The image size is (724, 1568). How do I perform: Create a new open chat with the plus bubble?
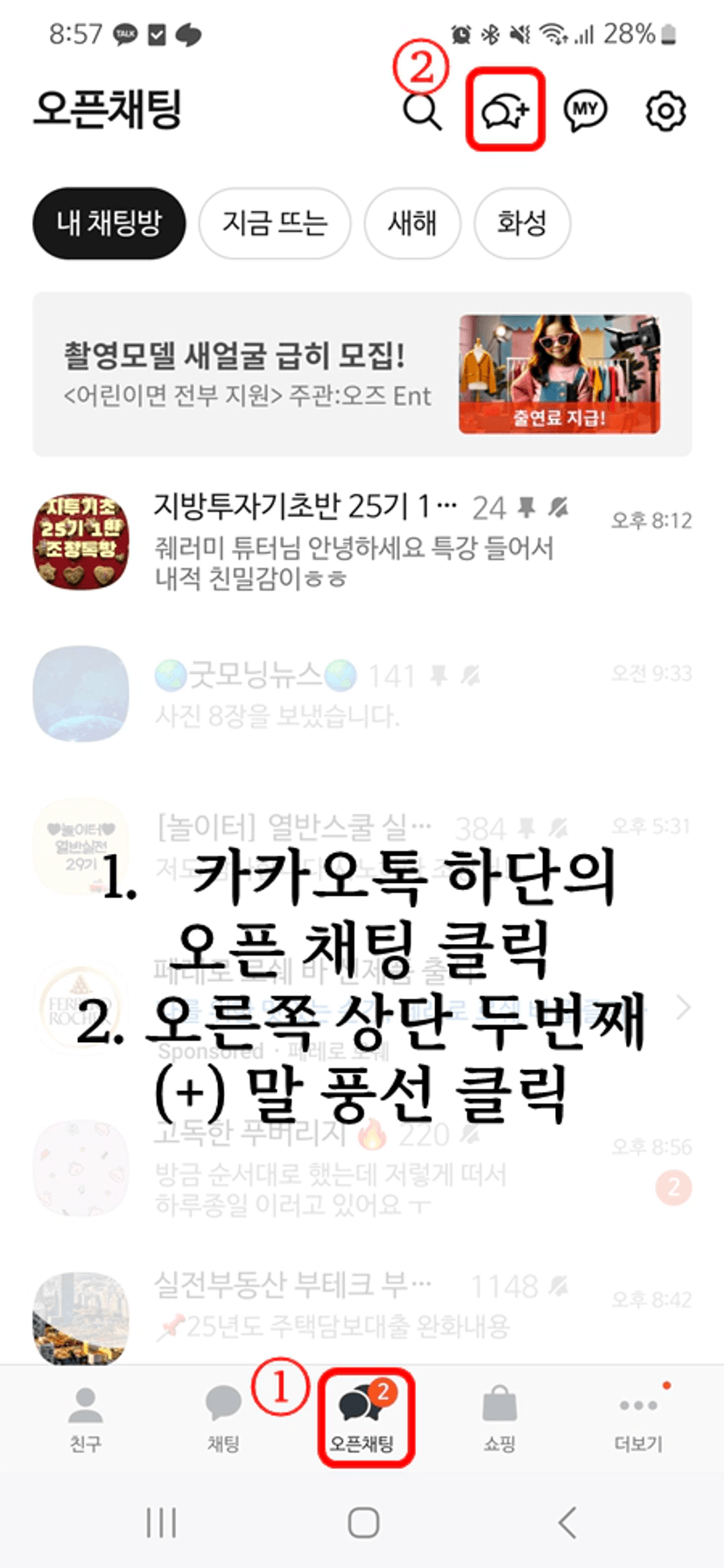coord(506,111)
